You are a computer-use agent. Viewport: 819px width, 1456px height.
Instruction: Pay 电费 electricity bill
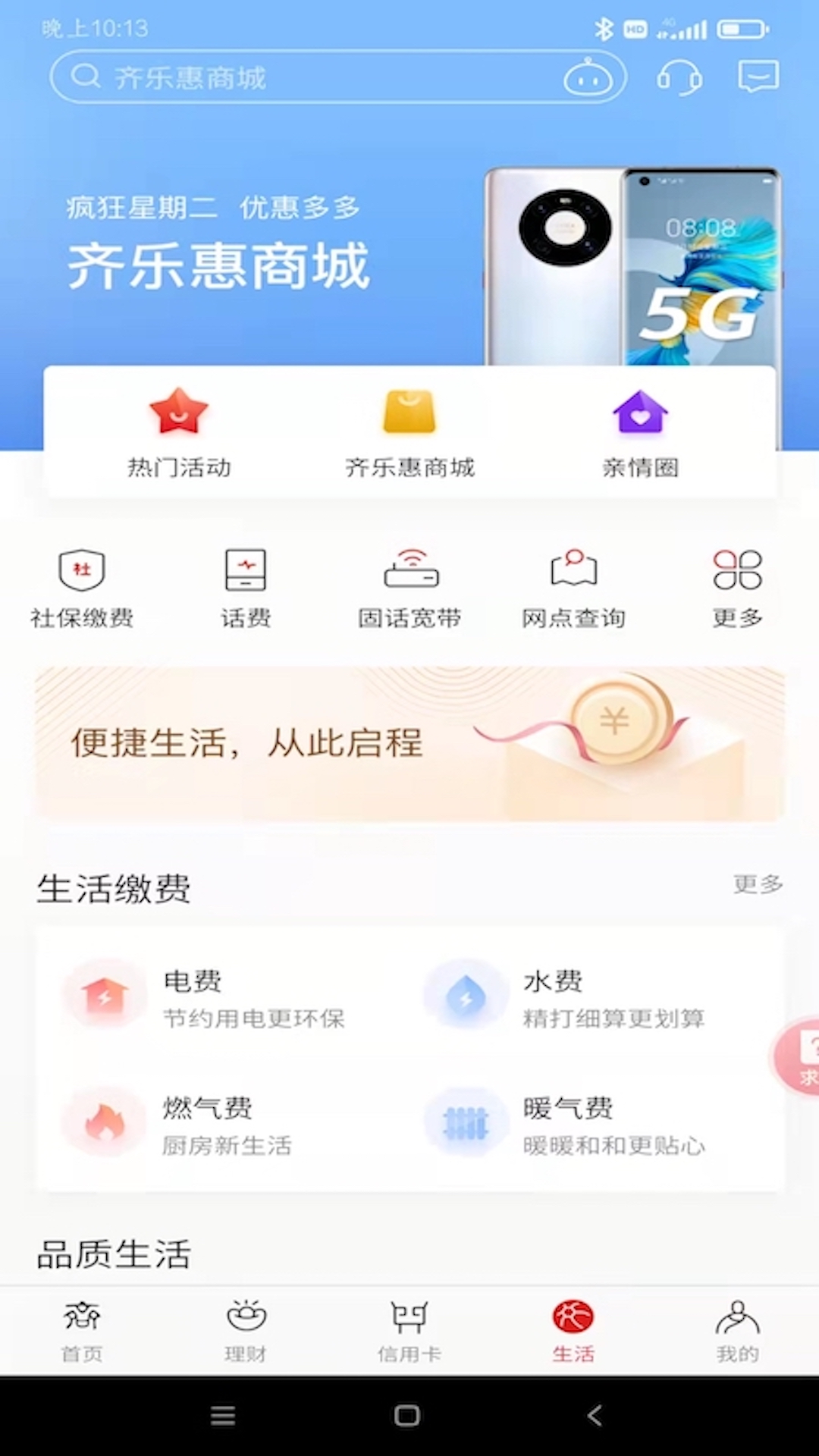pyautogui.click(x=205, y=997)
